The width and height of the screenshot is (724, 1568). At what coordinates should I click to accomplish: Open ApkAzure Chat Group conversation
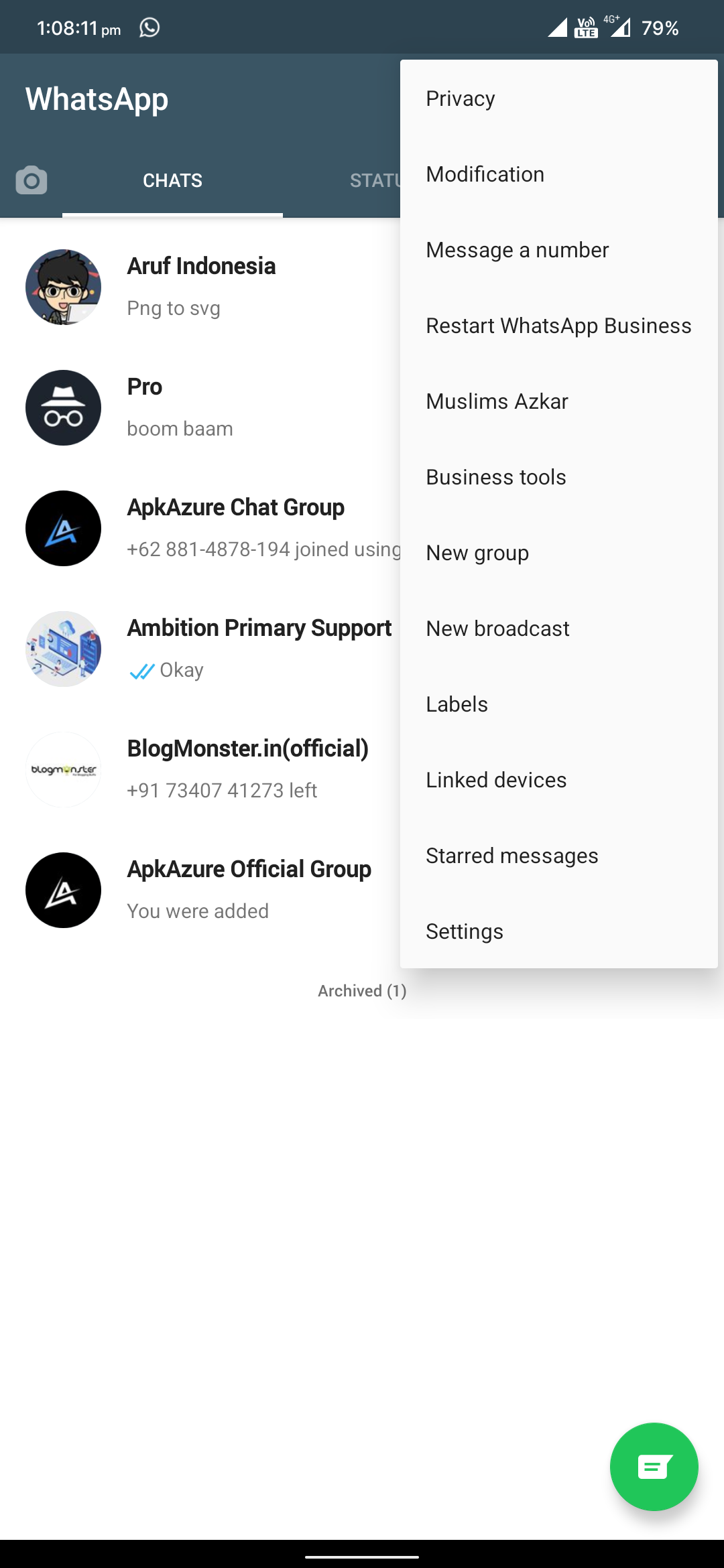click(x=235, y=528)
